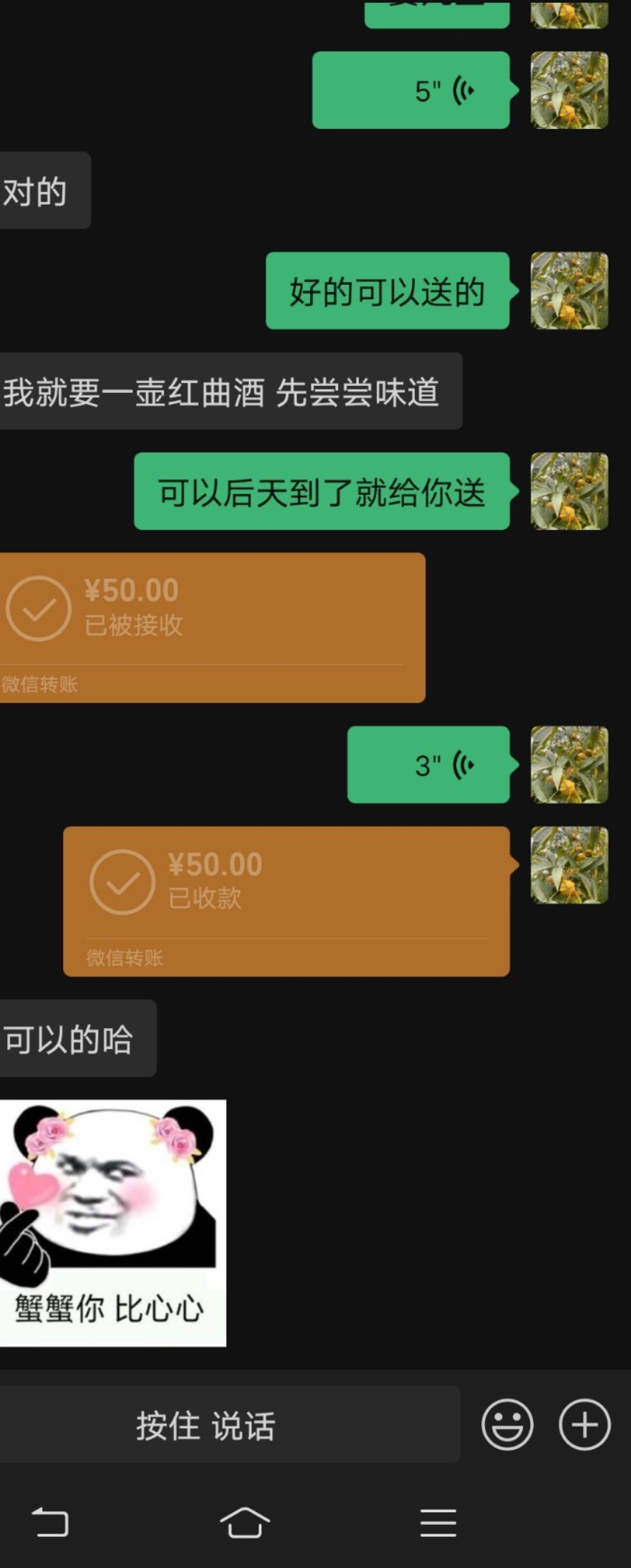The width and height of the screenshot is (631, 1568).
Task: Go to the home screen
Action: (244, 1521)
